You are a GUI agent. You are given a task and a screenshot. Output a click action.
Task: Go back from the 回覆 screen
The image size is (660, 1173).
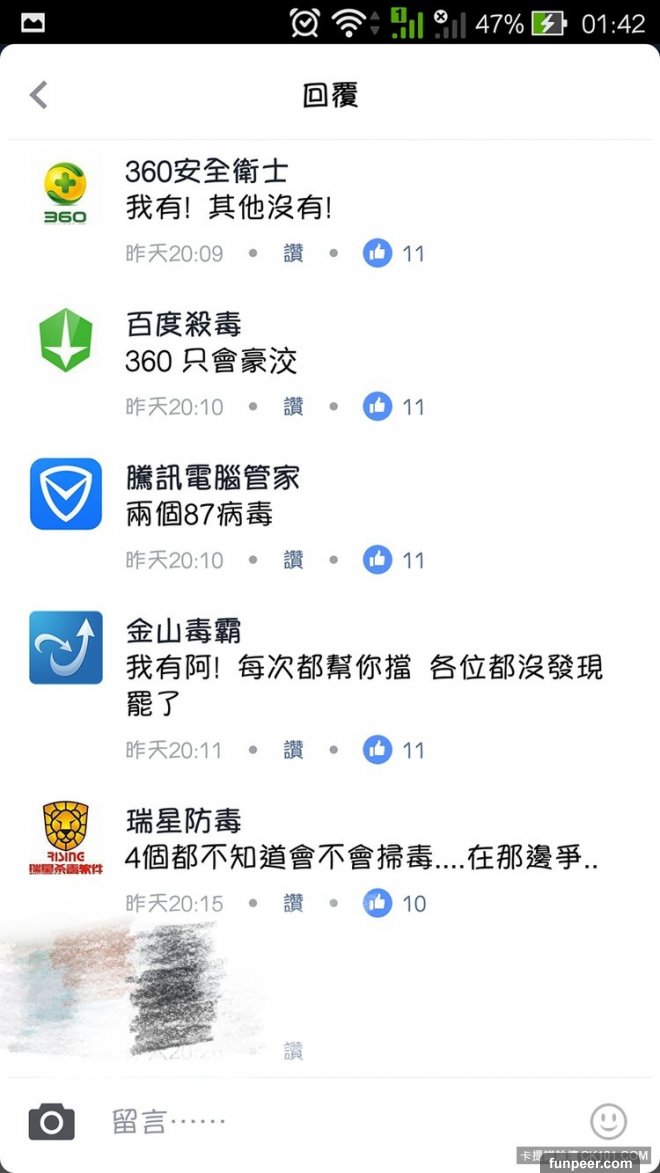click(x=39, y=95)
